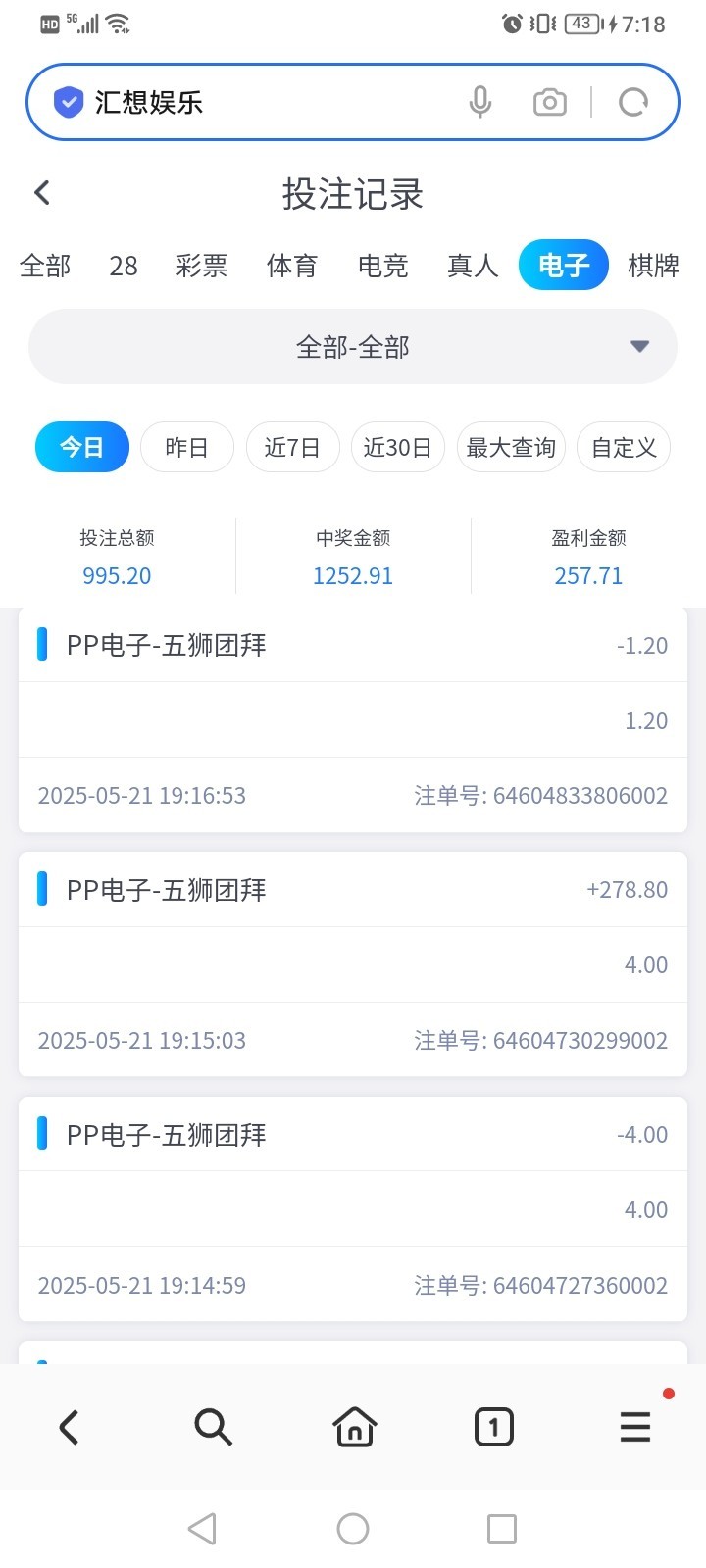Screen dimensions: 706x1568
Task: Expand the 全部-全部 dropdown
Action: (x=353, y=347)
